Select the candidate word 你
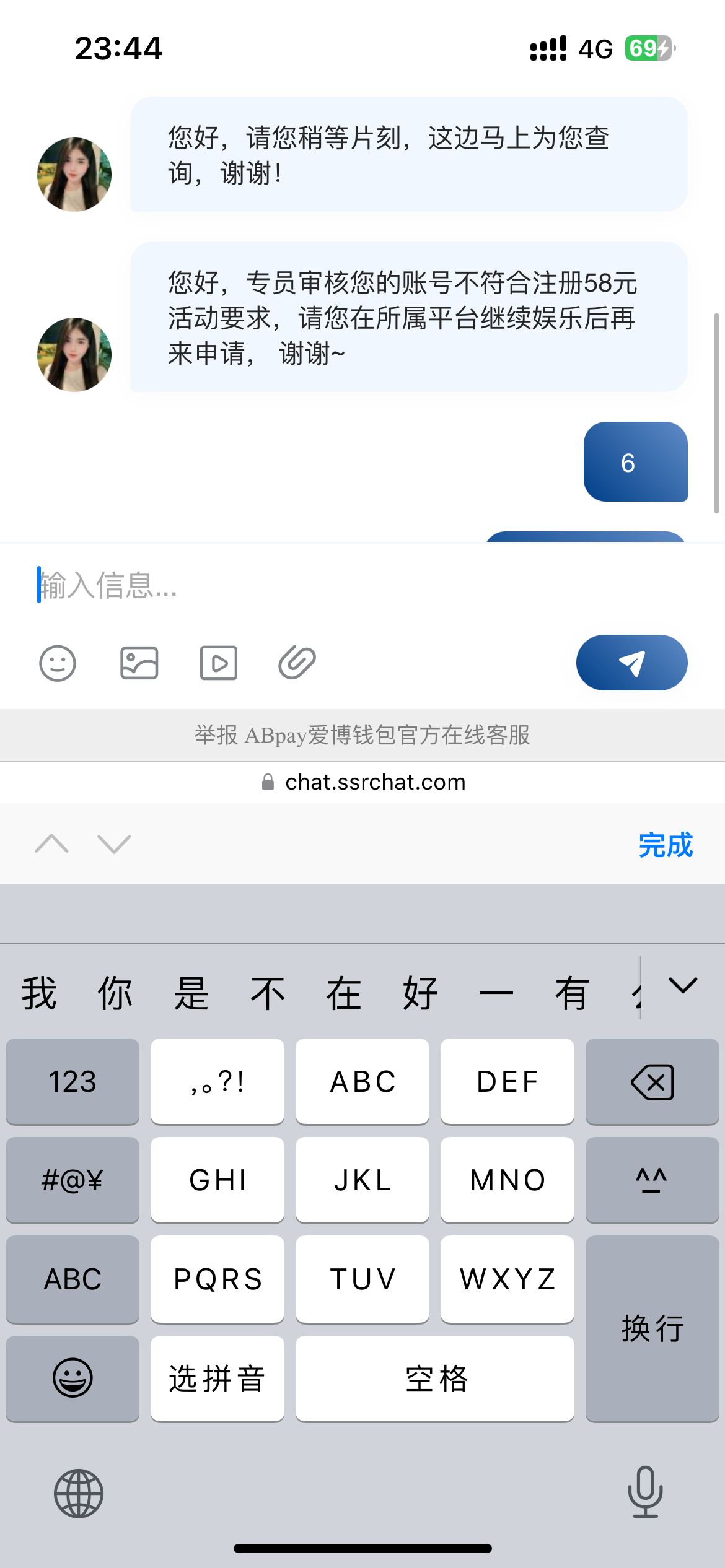 (115, 993)
